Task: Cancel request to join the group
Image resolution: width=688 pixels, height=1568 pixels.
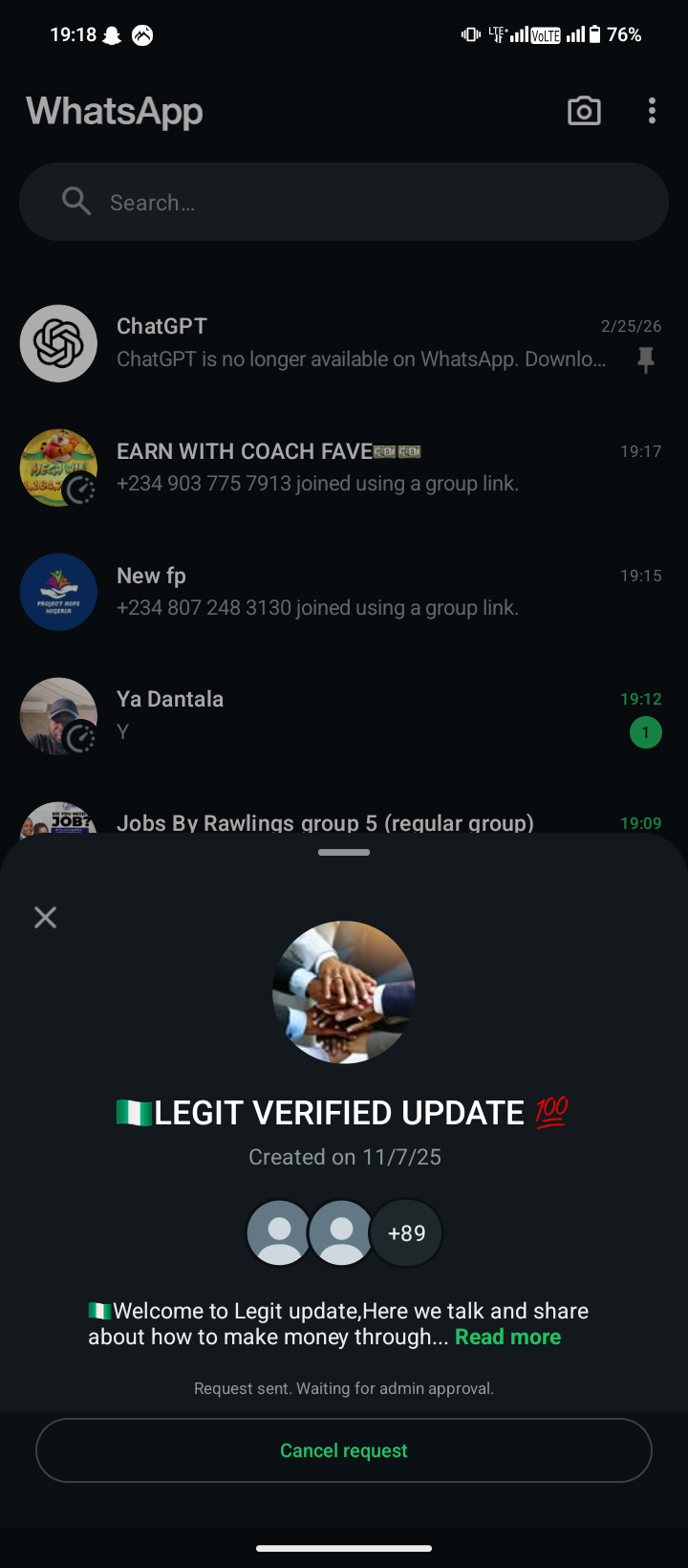Action: tap(344, 1450)
